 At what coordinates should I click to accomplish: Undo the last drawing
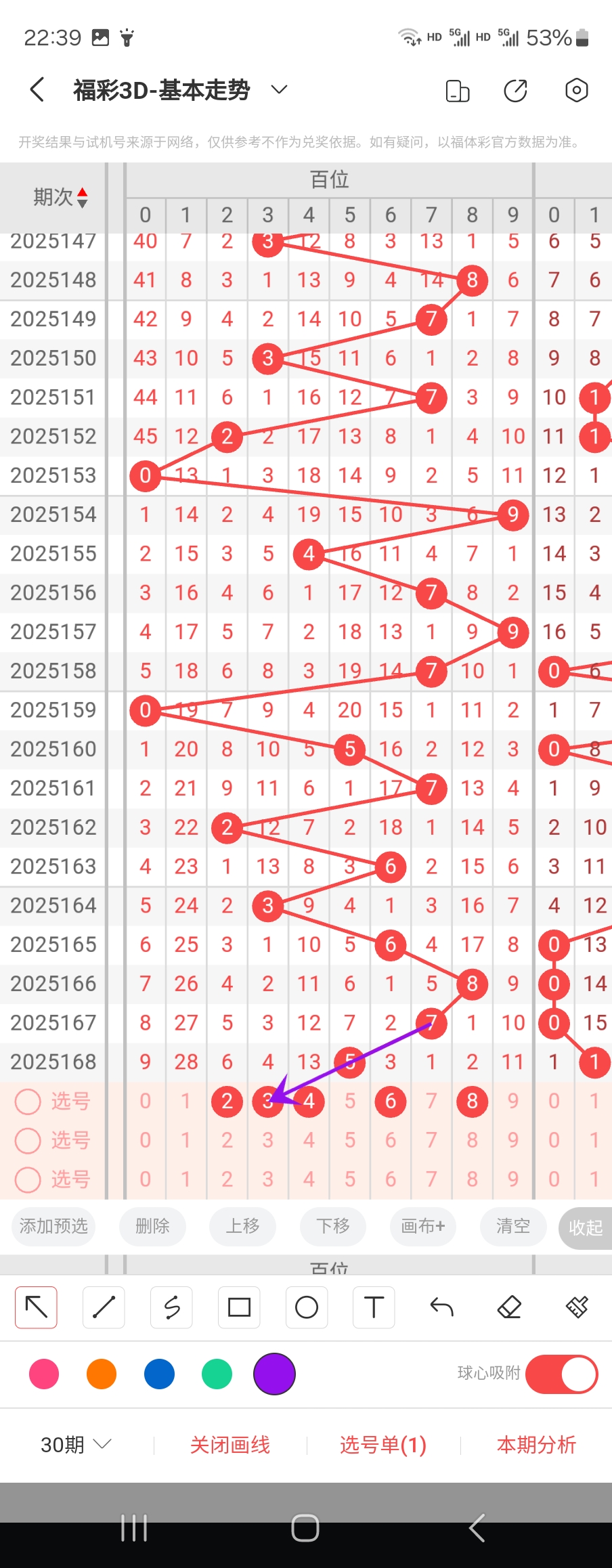pos(441,1307)
